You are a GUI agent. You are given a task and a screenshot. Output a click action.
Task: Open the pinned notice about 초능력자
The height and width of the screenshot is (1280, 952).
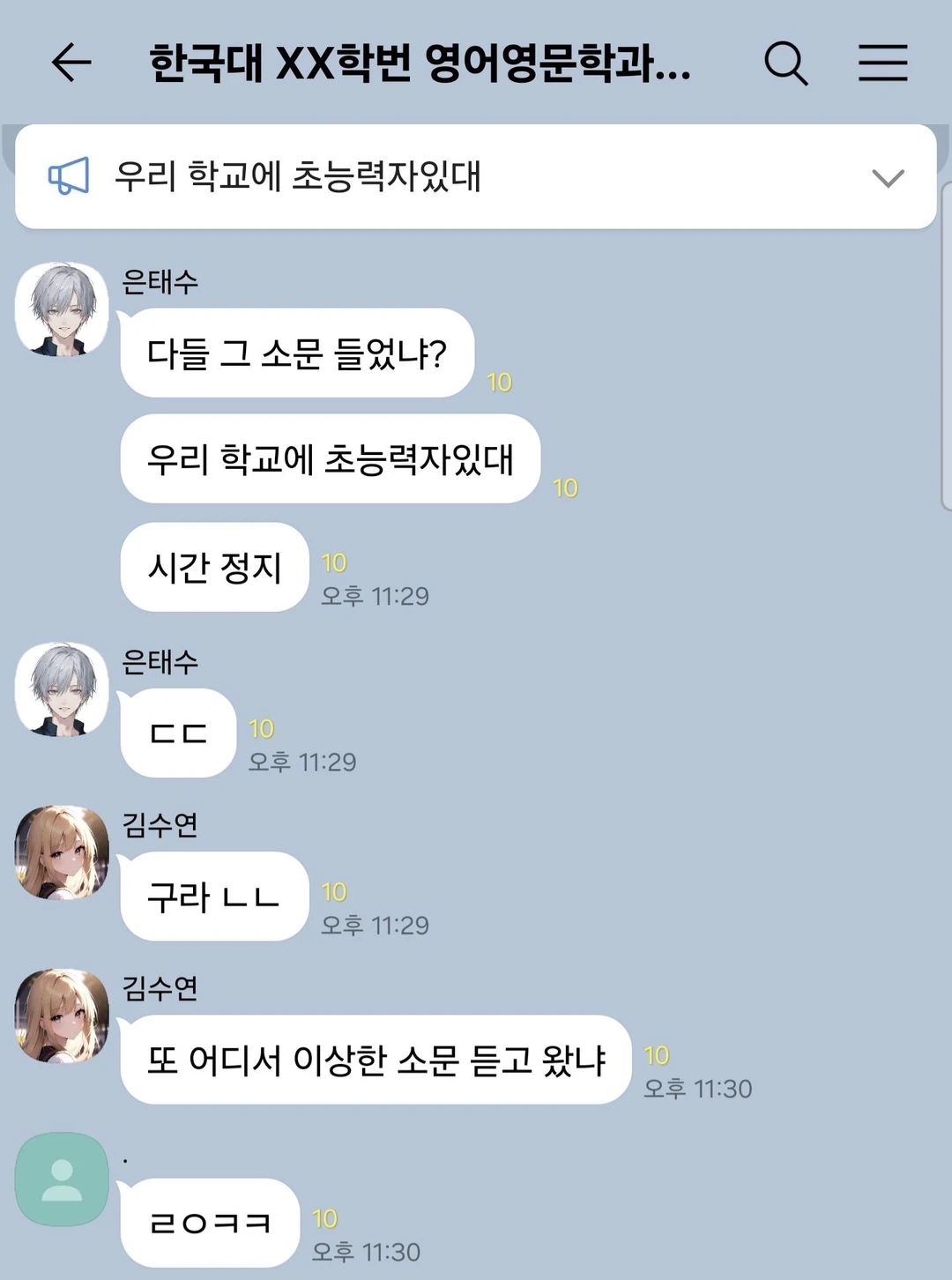298,176
